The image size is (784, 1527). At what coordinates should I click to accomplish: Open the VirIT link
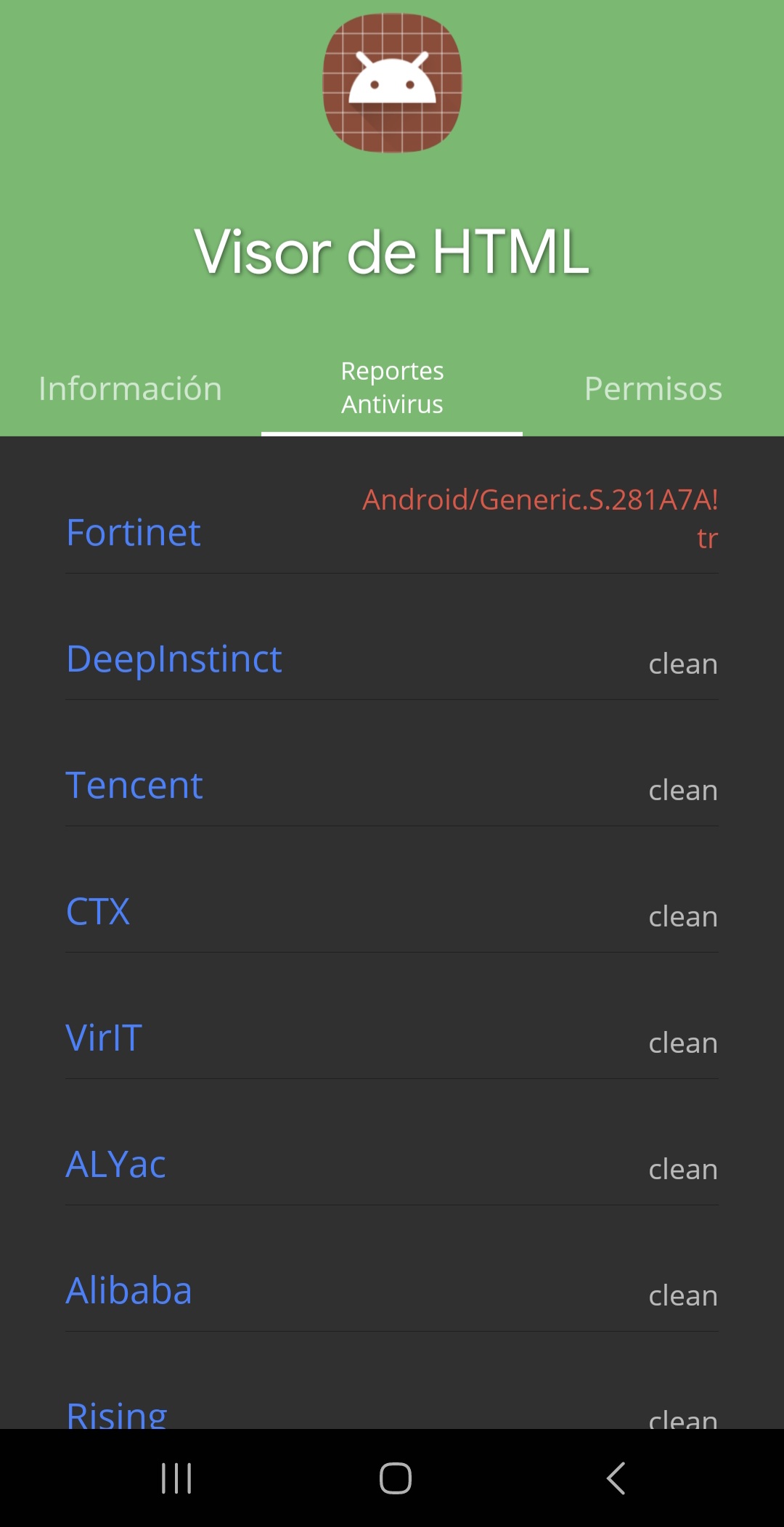104,1038
